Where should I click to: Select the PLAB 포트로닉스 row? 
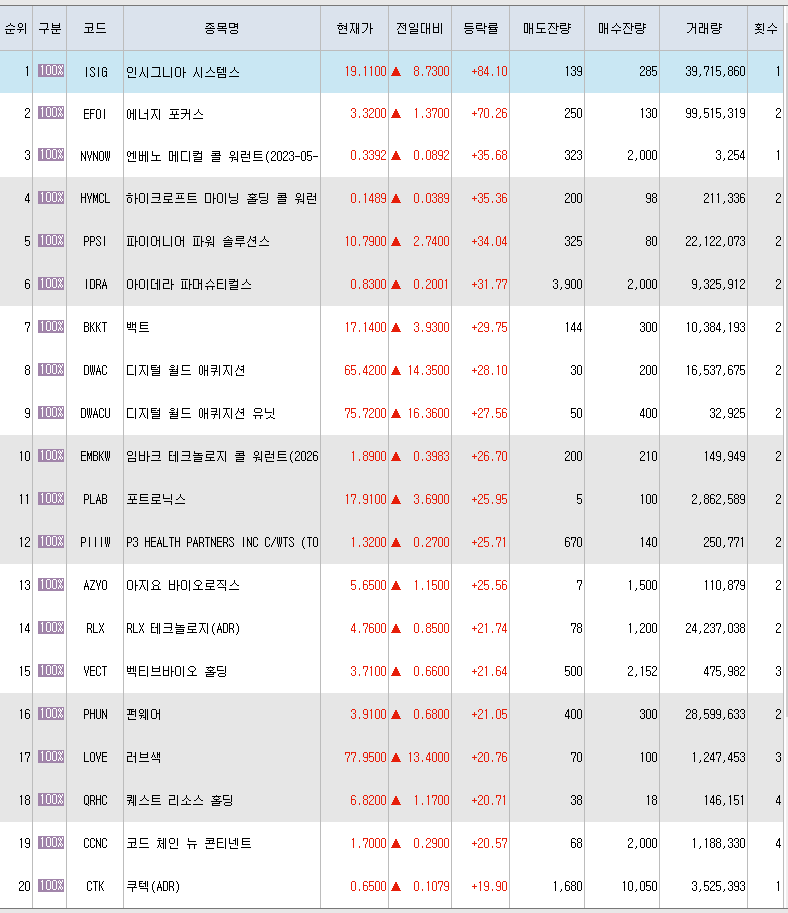click(x=391, y=499)
